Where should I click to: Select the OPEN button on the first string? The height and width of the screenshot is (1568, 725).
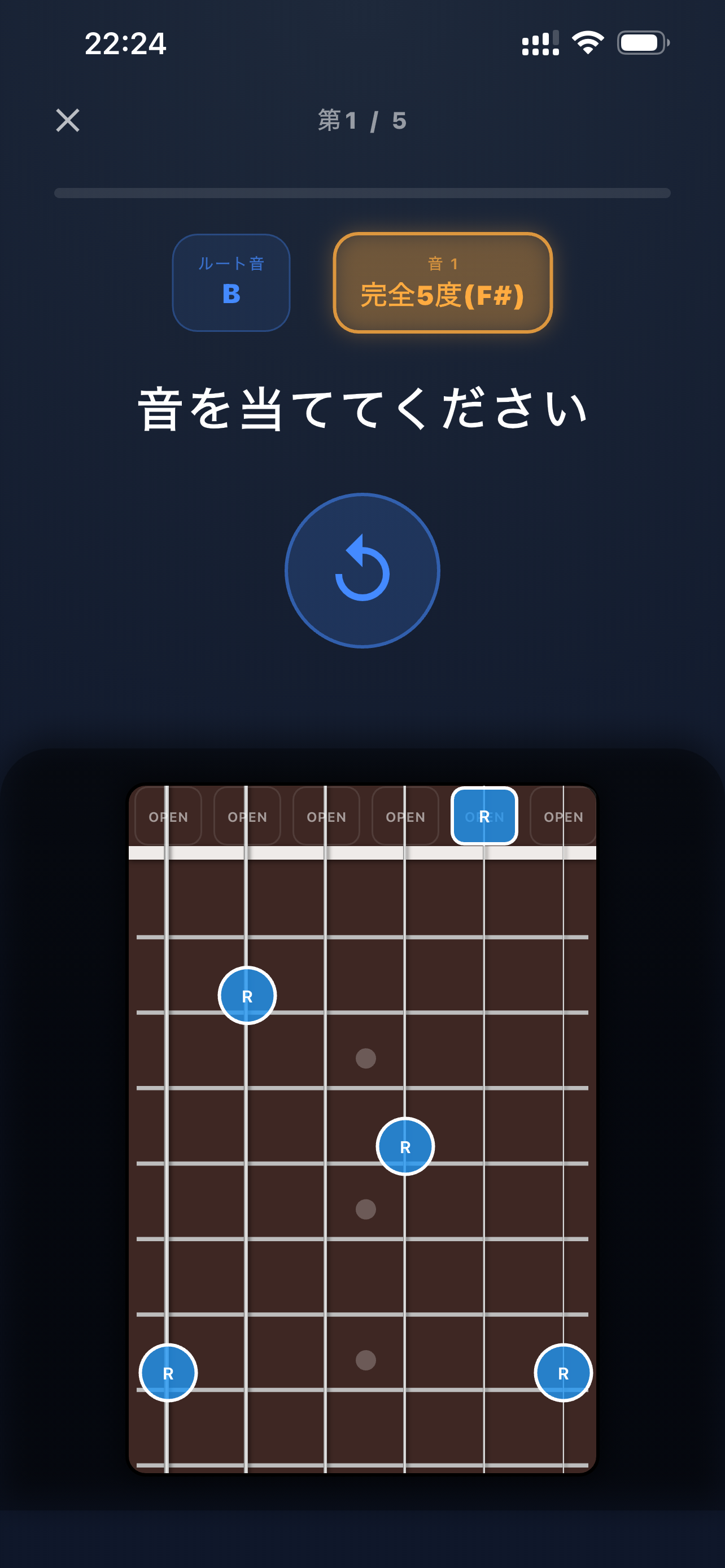point(563,816)
